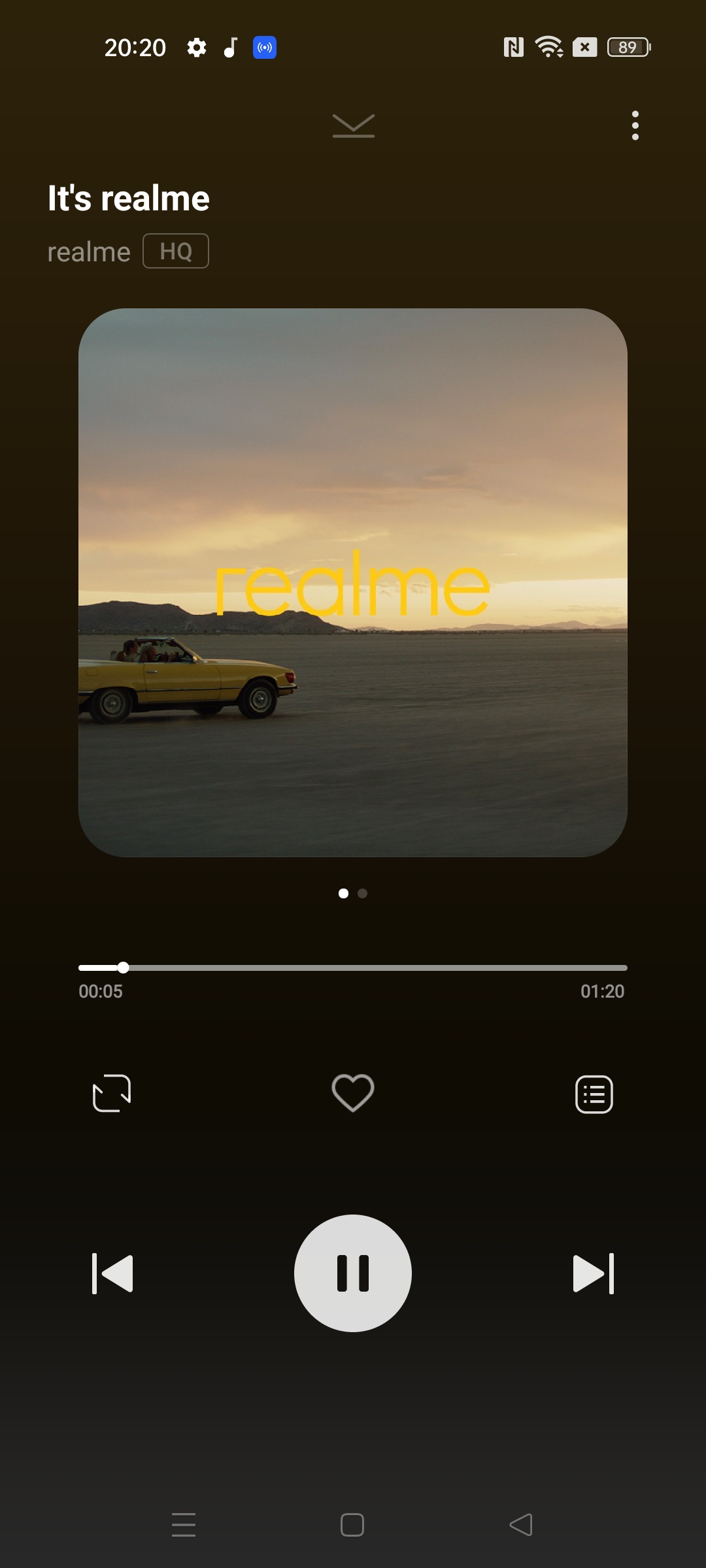Open the three-dot overflow menu
Screen dimensions: 706x1568
click(635, 125)
